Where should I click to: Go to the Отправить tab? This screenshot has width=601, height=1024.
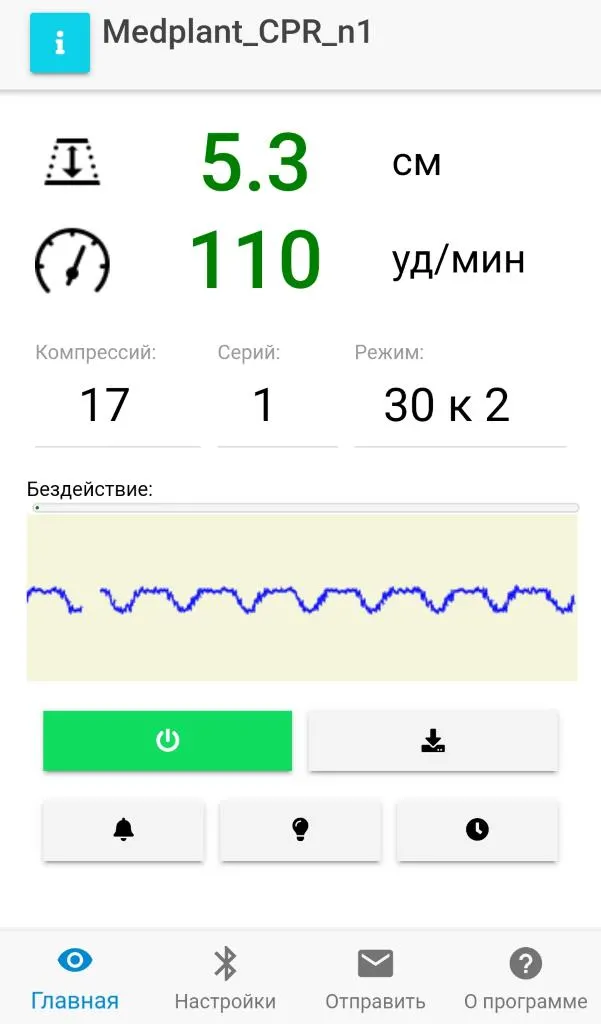pyautogui.click(x=376, y=979)
